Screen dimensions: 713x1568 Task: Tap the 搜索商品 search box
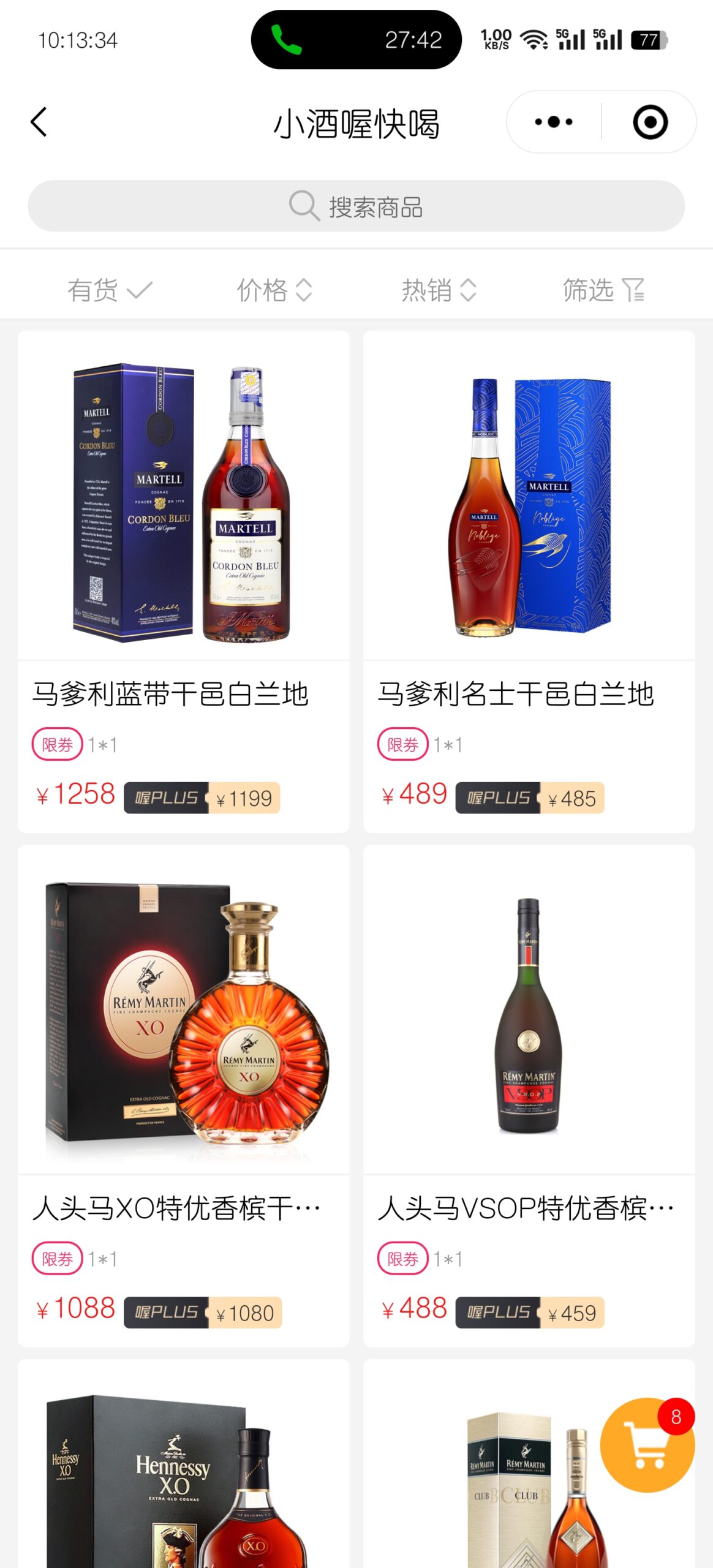(356, 206)
